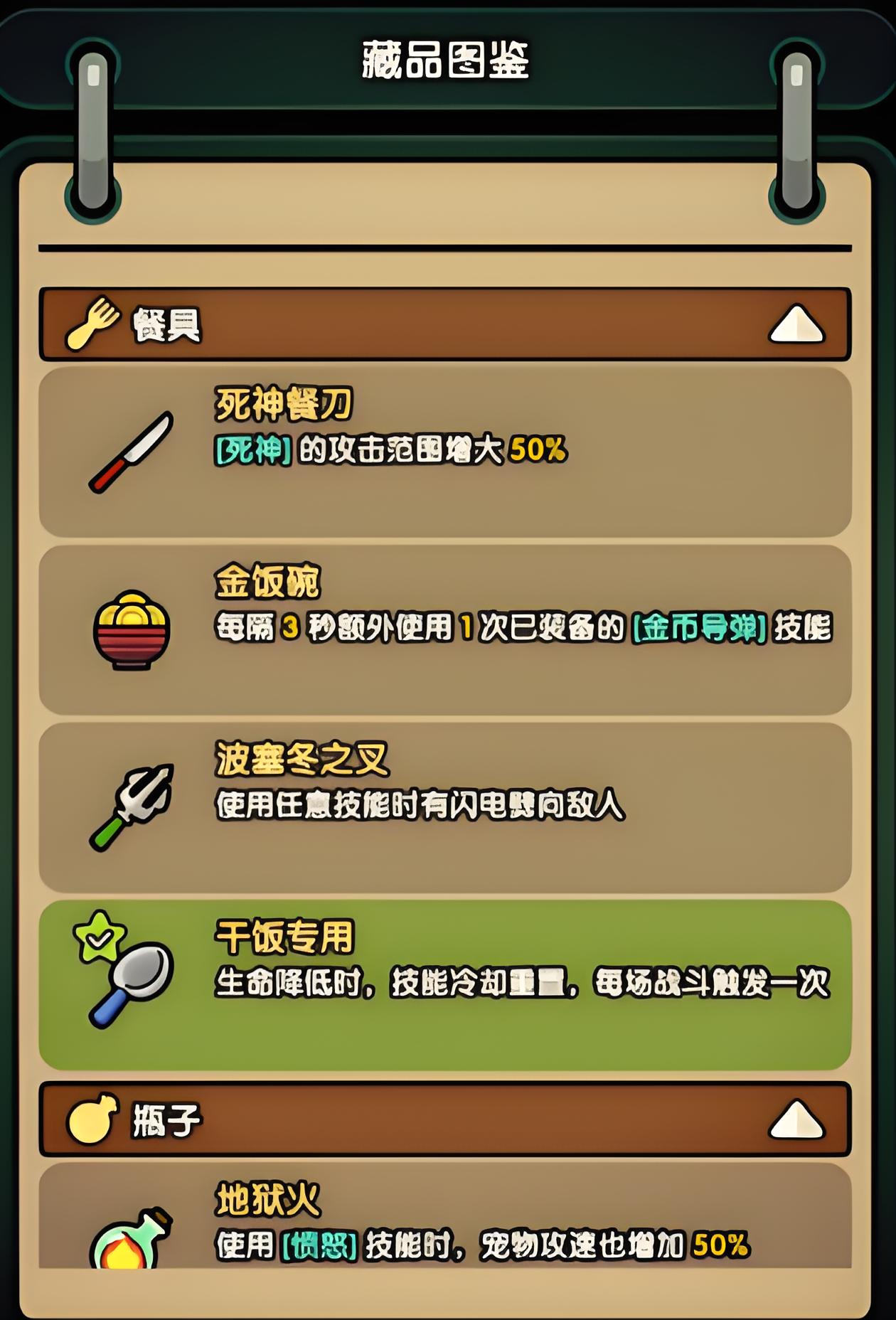The image size is (896, 1320).
Task: Tap the 干饭专用 collectible entry
Action: [445, 985]
